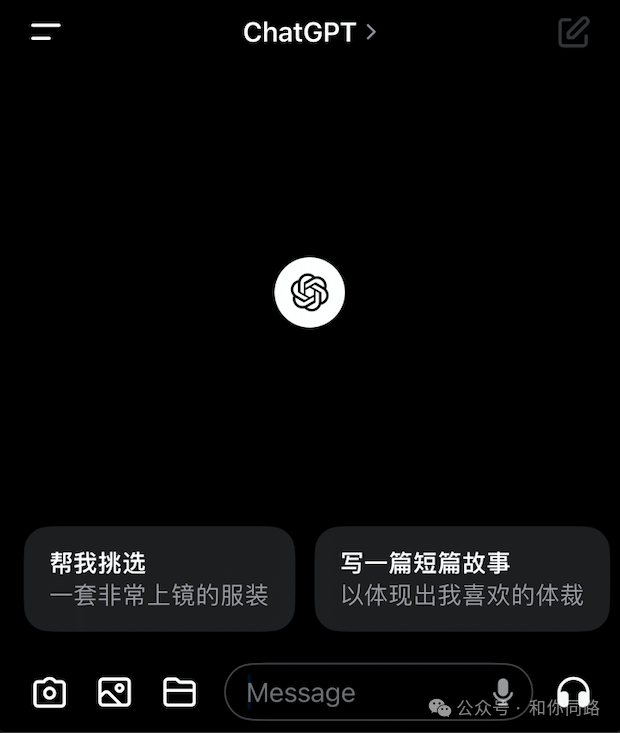Focus the Message input field
Screen dimensions: 620x733
point(350,692)
